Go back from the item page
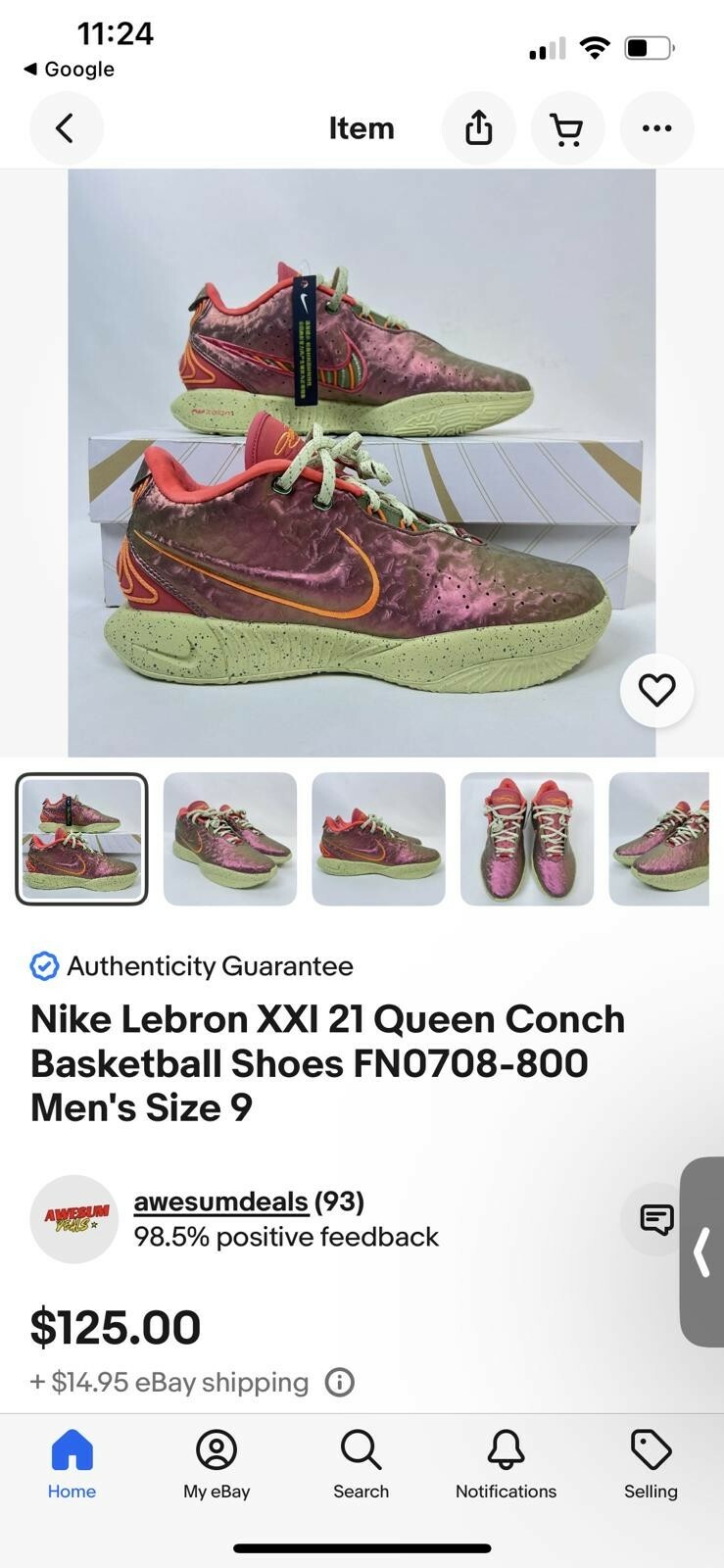Image resolution: width=724 pixels, height=1568 pixels. (x=66, y=128)
